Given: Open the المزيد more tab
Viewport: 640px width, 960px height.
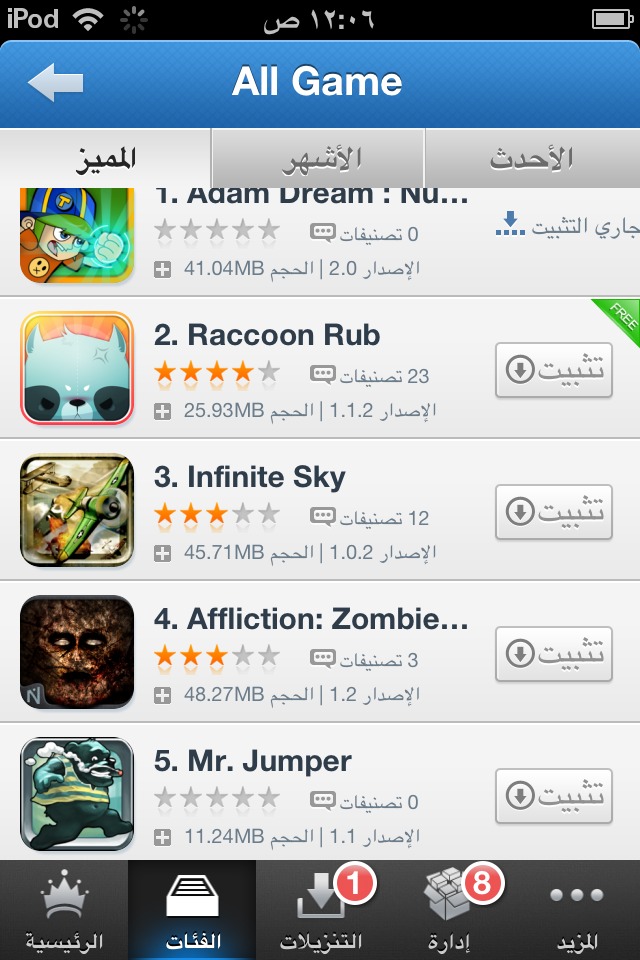Looking at the screenshot, I should [x=576, y=912].
